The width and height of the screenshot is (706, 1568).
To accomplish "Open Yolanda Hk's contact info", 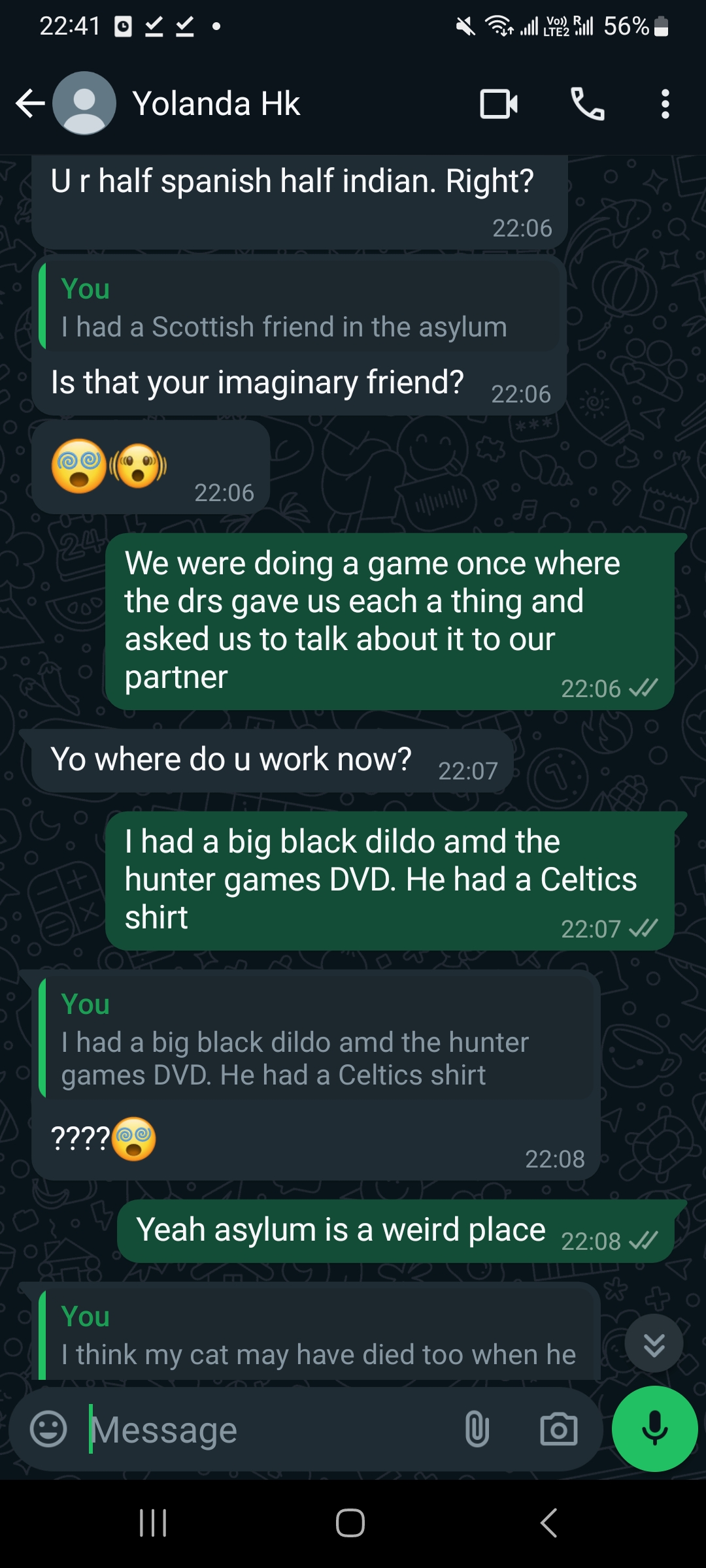I will point(216,104).
